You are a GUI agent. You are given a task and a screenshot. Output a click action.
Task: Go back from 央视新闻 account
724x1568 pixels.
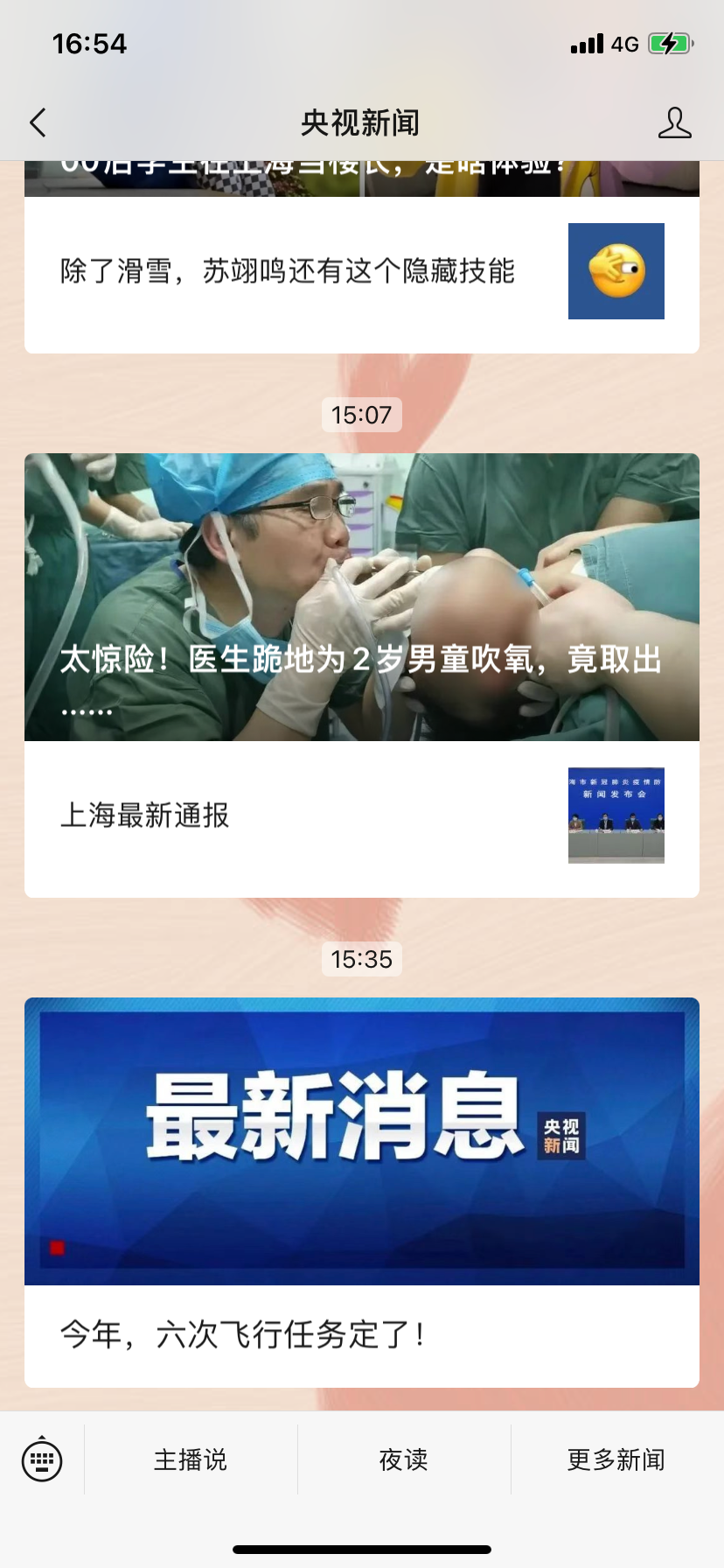(x=38, y=123)
